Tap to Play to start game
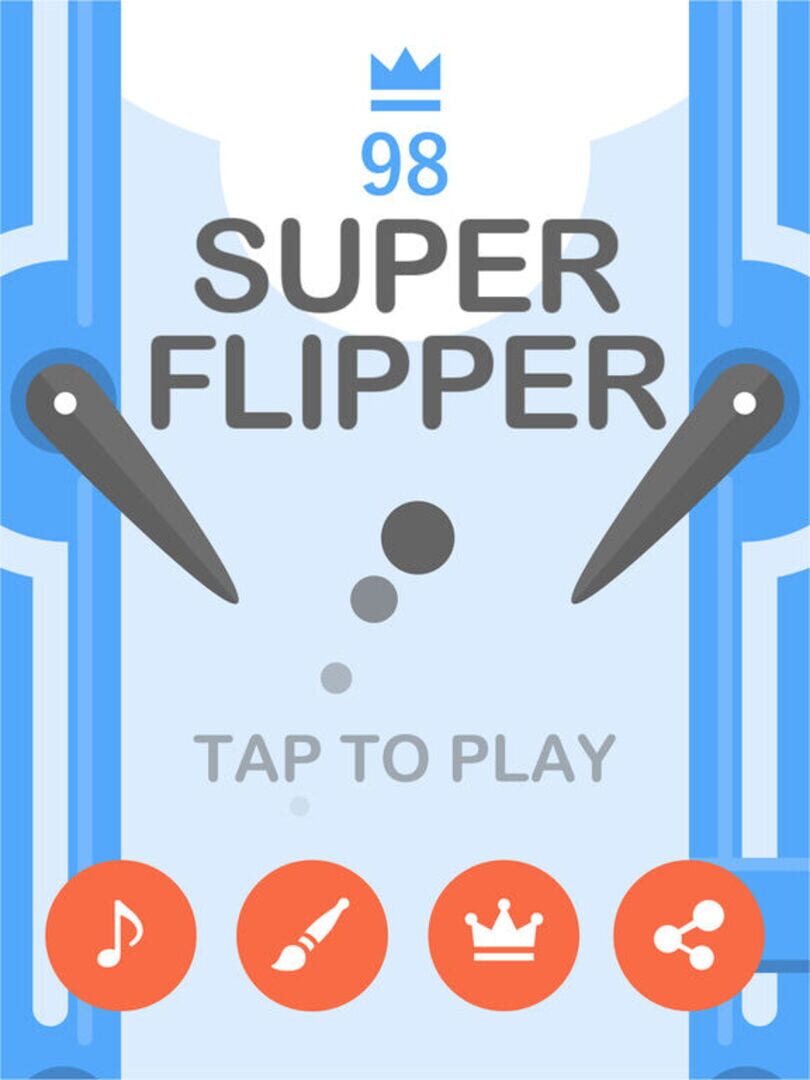The width and height of the screenshot is (810, 1080). (x=404, y=758)
